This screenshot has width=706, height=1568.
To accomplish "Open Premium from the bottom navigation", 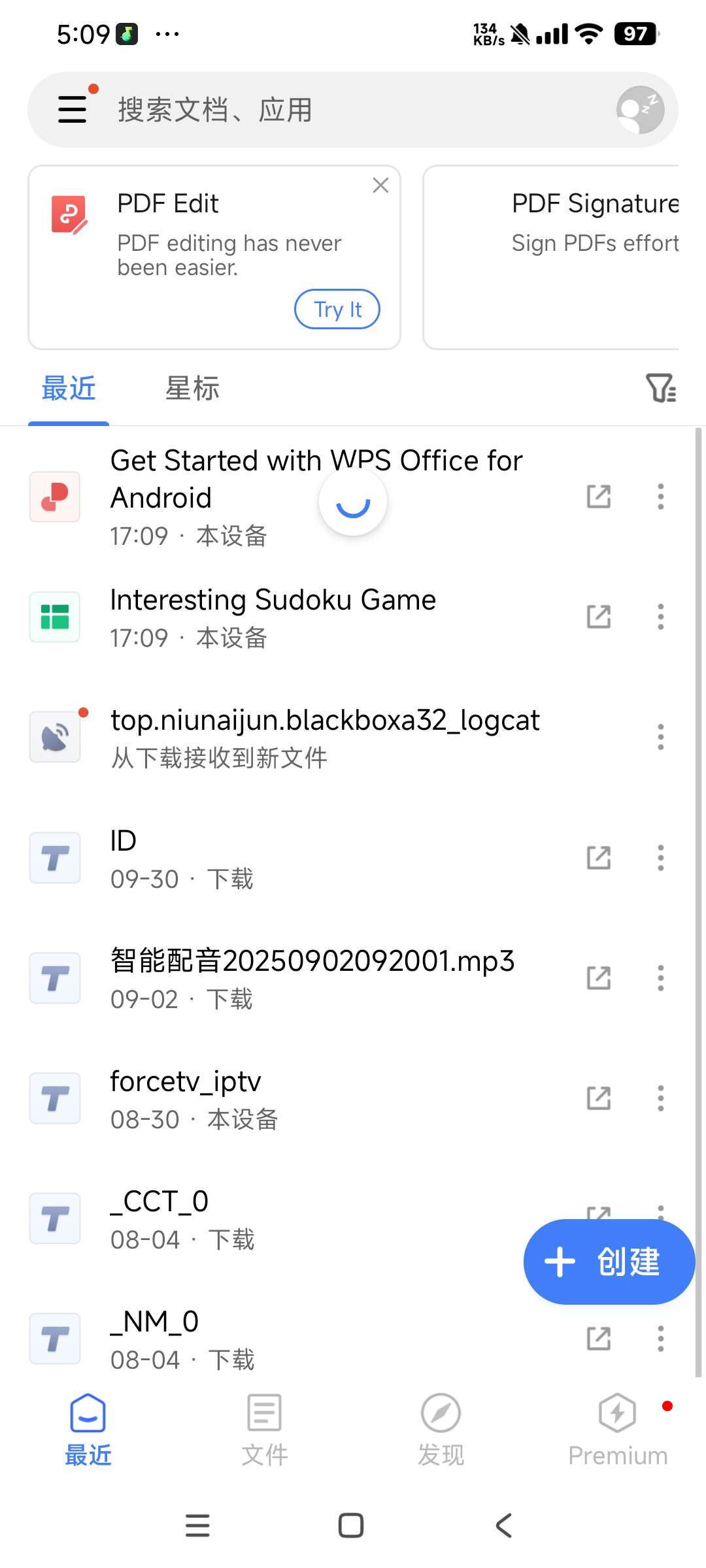I will click(x=616, y=1428).
